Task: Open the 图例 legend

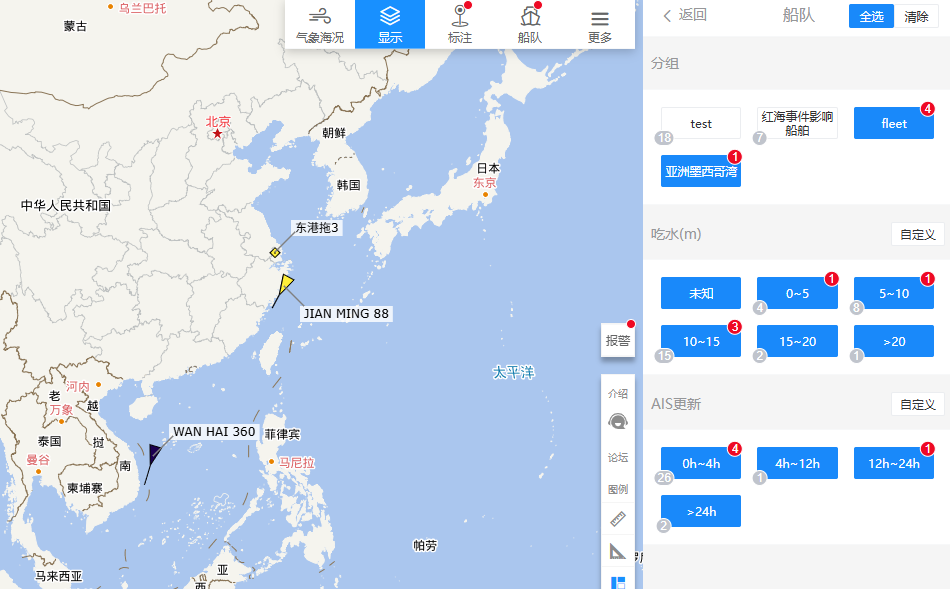Action: [x=618, y=489]
